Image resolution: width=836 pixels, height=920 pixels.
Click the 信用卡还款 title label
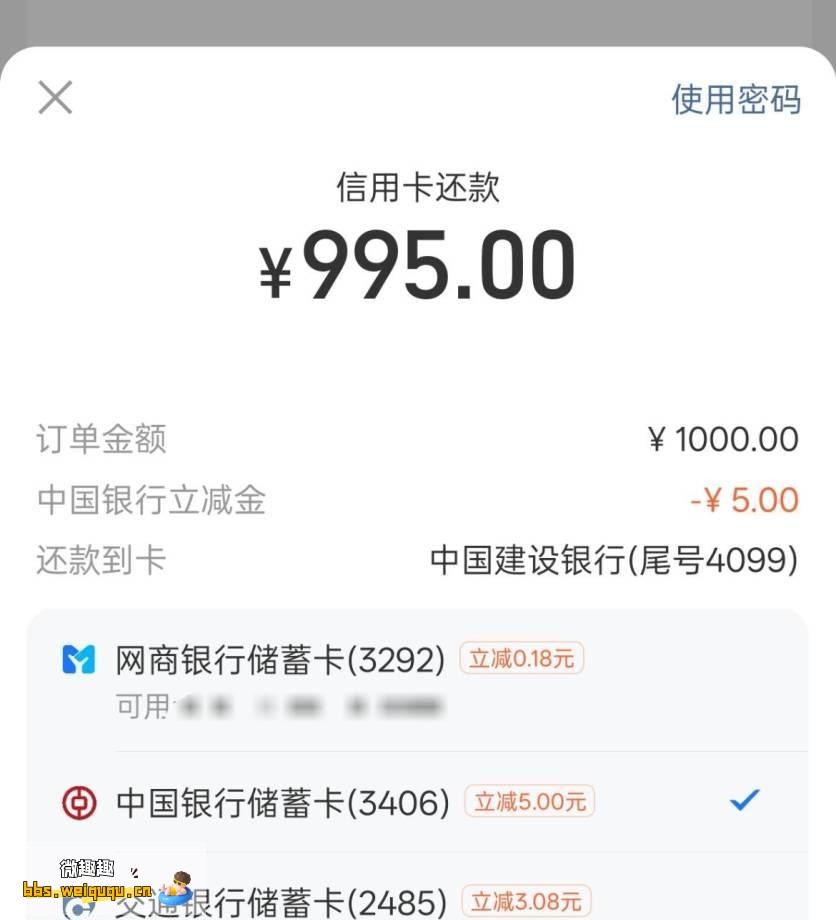point(417,186)
